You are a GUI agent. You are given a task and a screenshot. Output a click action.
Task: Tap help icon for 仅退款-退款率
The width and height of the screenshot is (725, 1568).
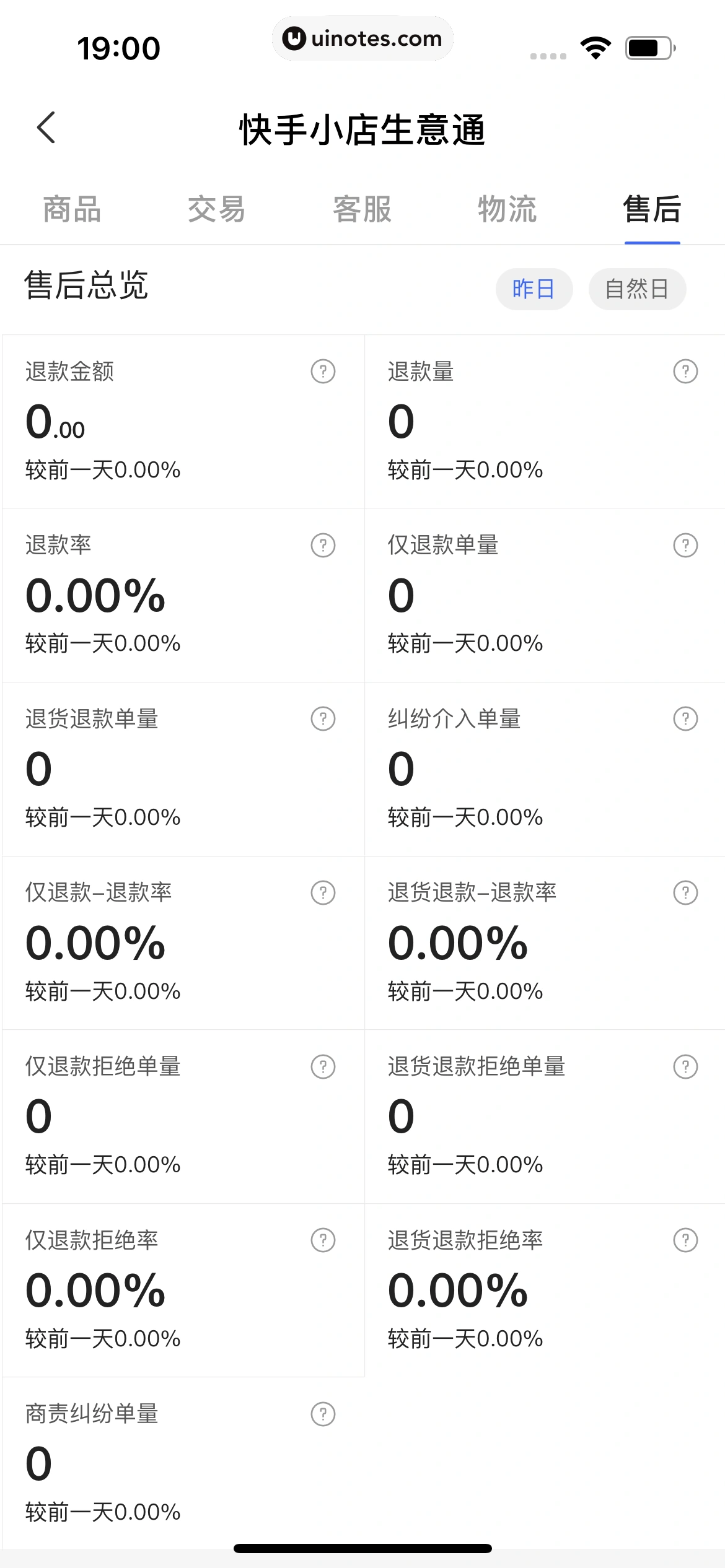click(x=323, y=893)
